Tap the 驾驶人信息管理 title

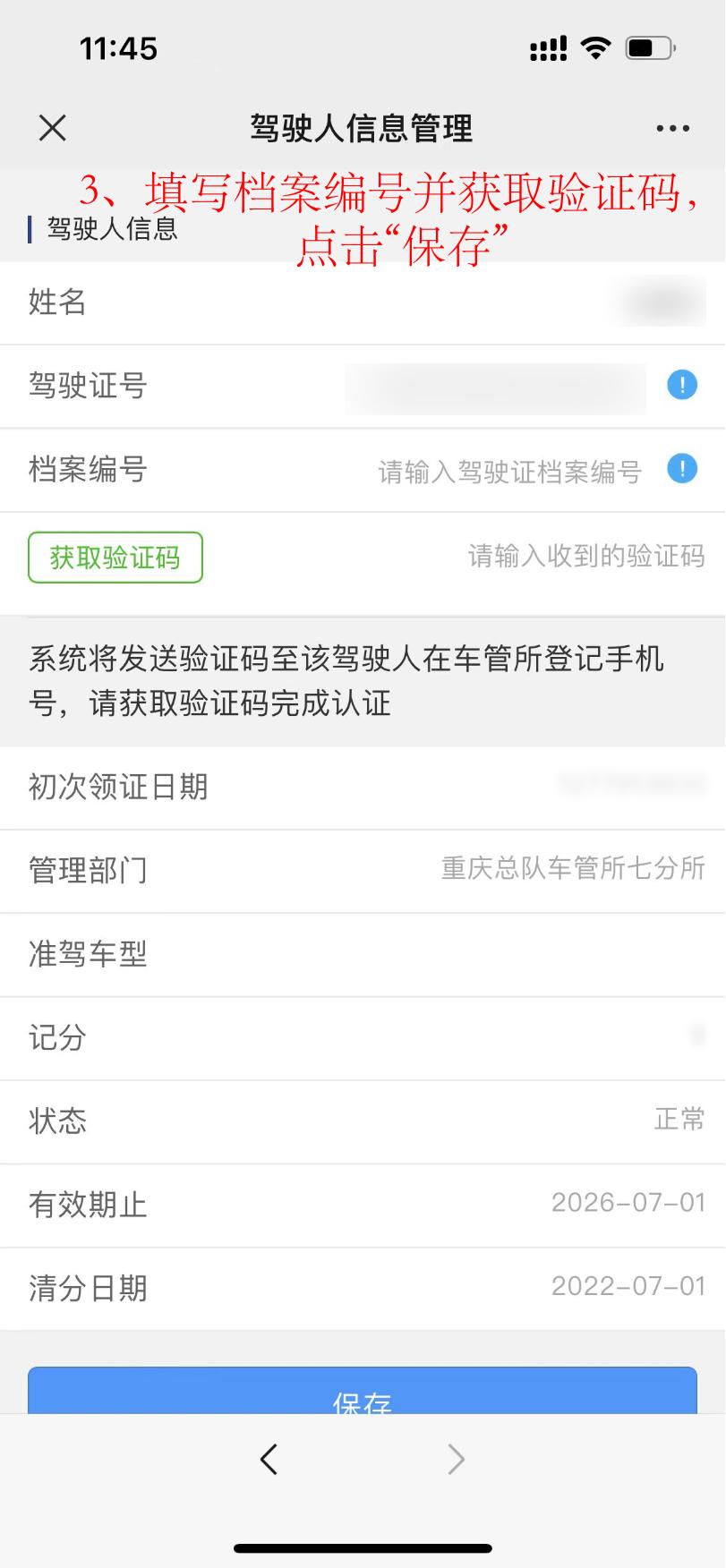tap(363, 128)
